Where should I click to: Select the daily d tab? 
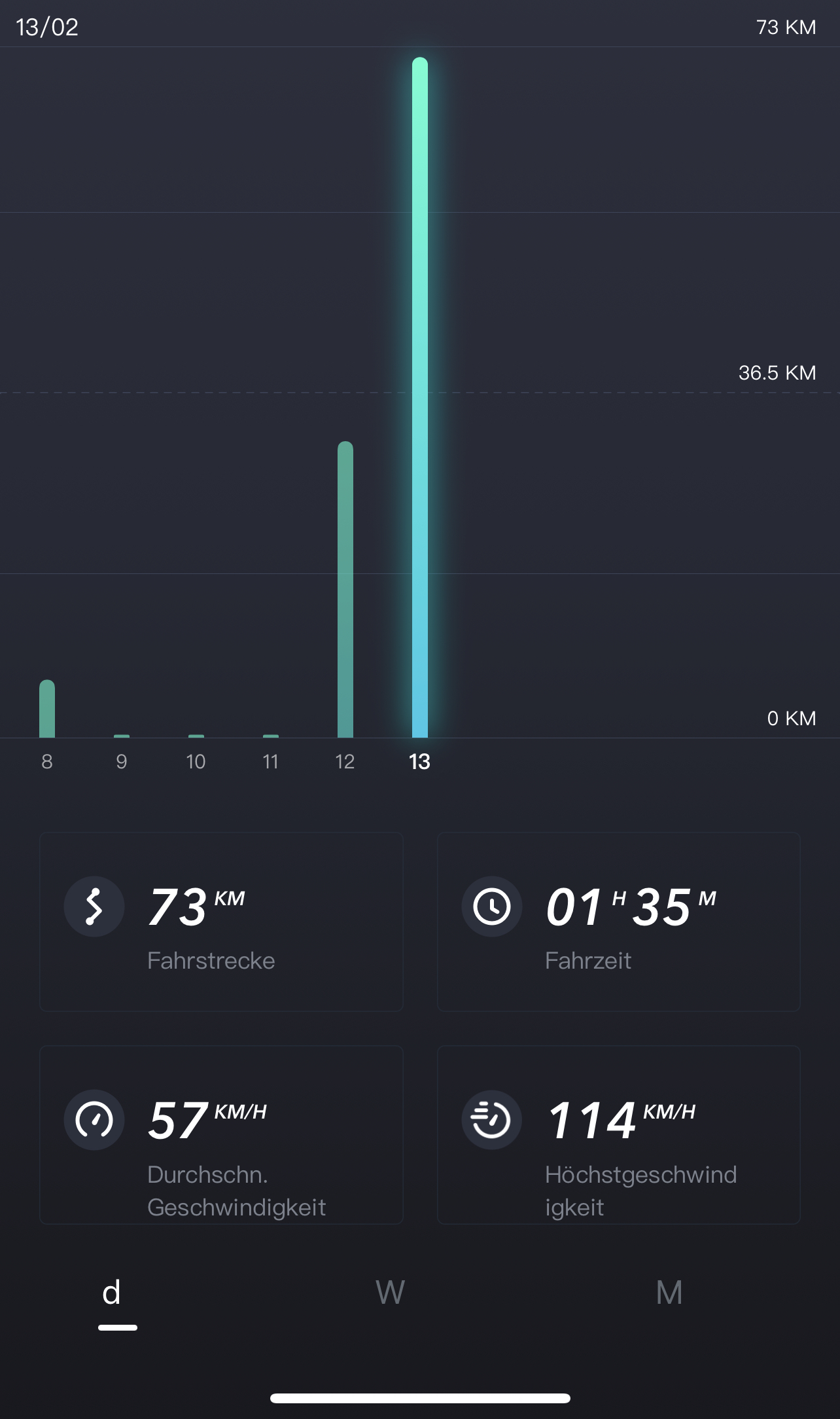click(112, 1293)
